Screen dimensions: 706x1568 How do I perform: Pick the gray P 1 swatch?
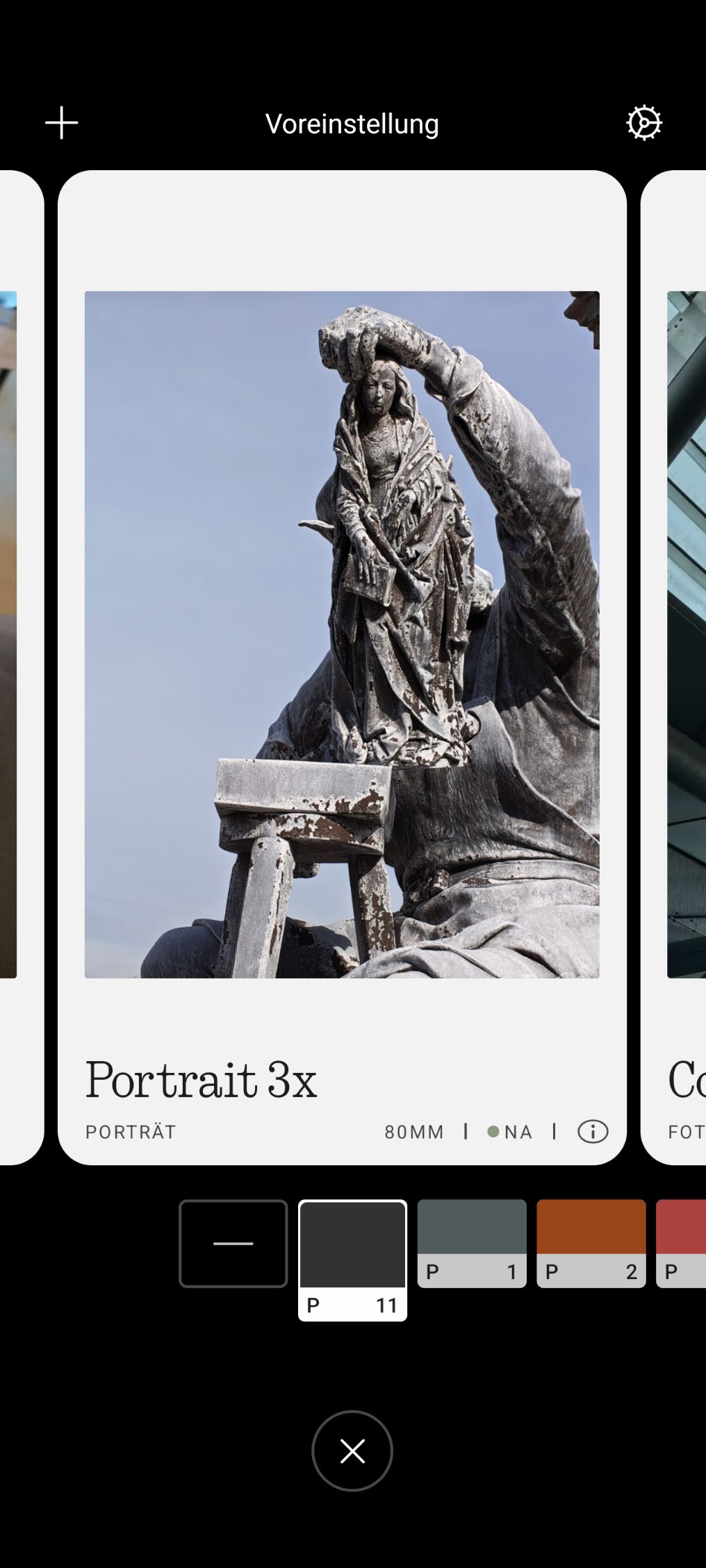click(472, 1243)
